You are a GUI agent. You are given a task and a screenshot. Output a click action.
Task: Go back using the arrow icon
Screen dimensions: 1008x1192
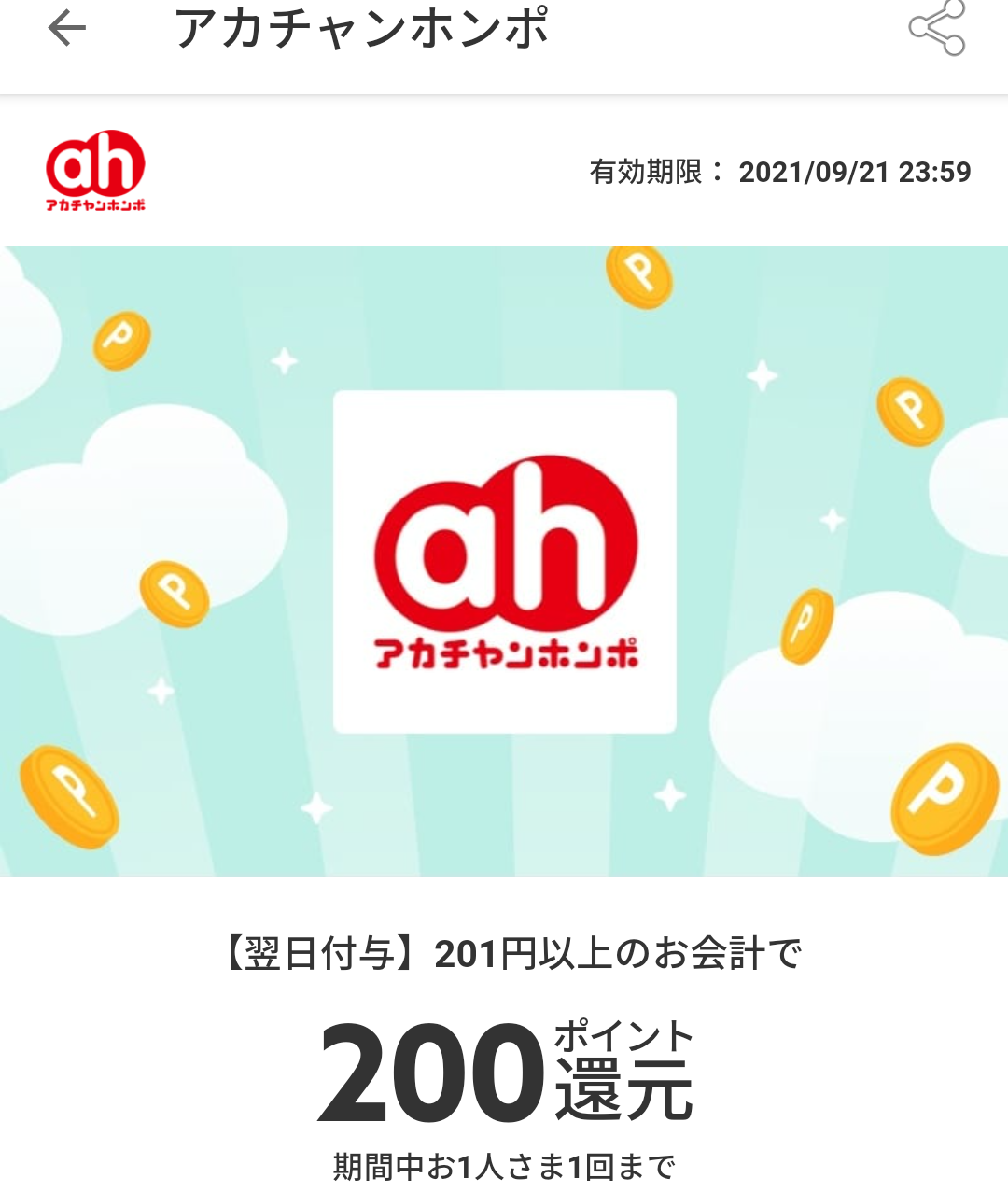[67, 29]
